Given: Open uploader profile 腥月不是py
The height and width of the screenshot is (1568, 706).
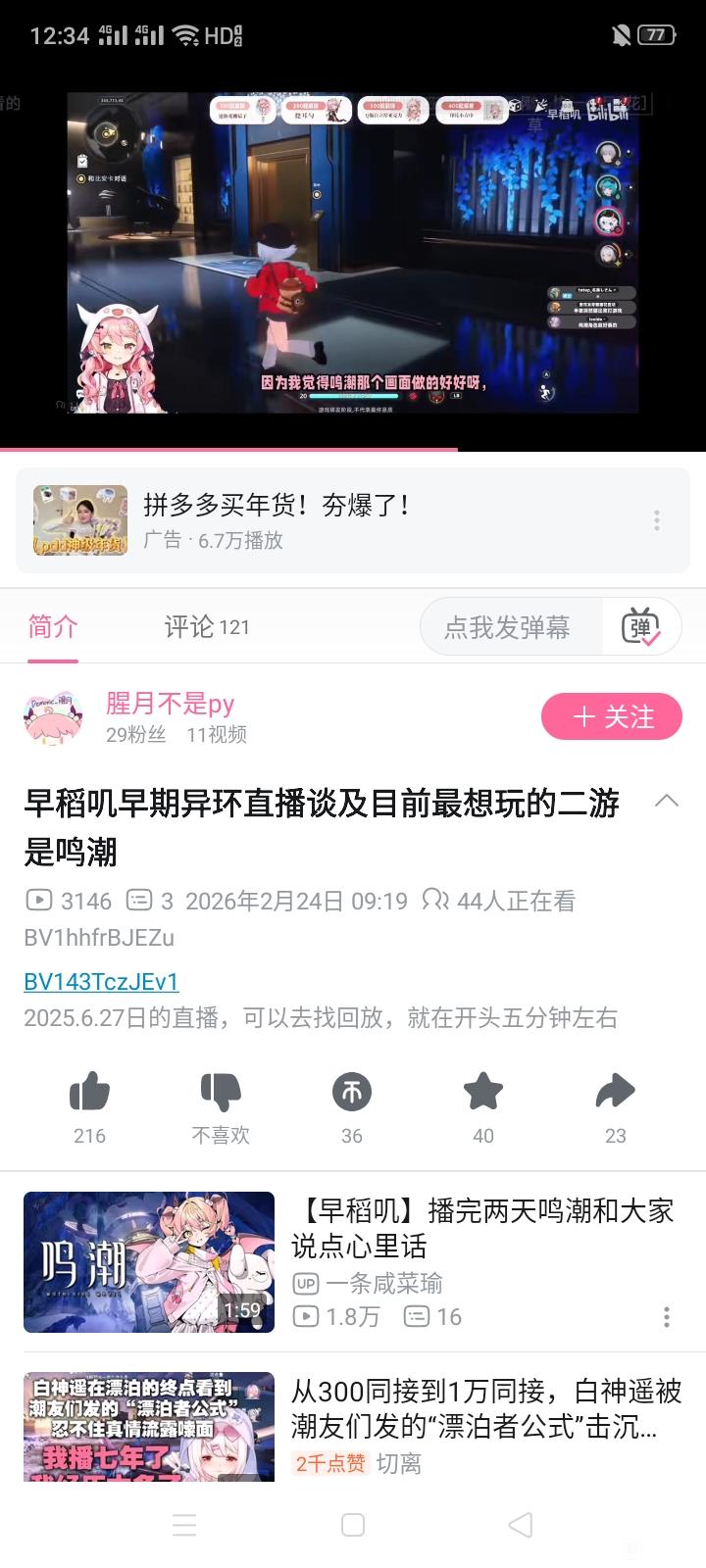Looking at the screenshot, I should click(170, 704).
